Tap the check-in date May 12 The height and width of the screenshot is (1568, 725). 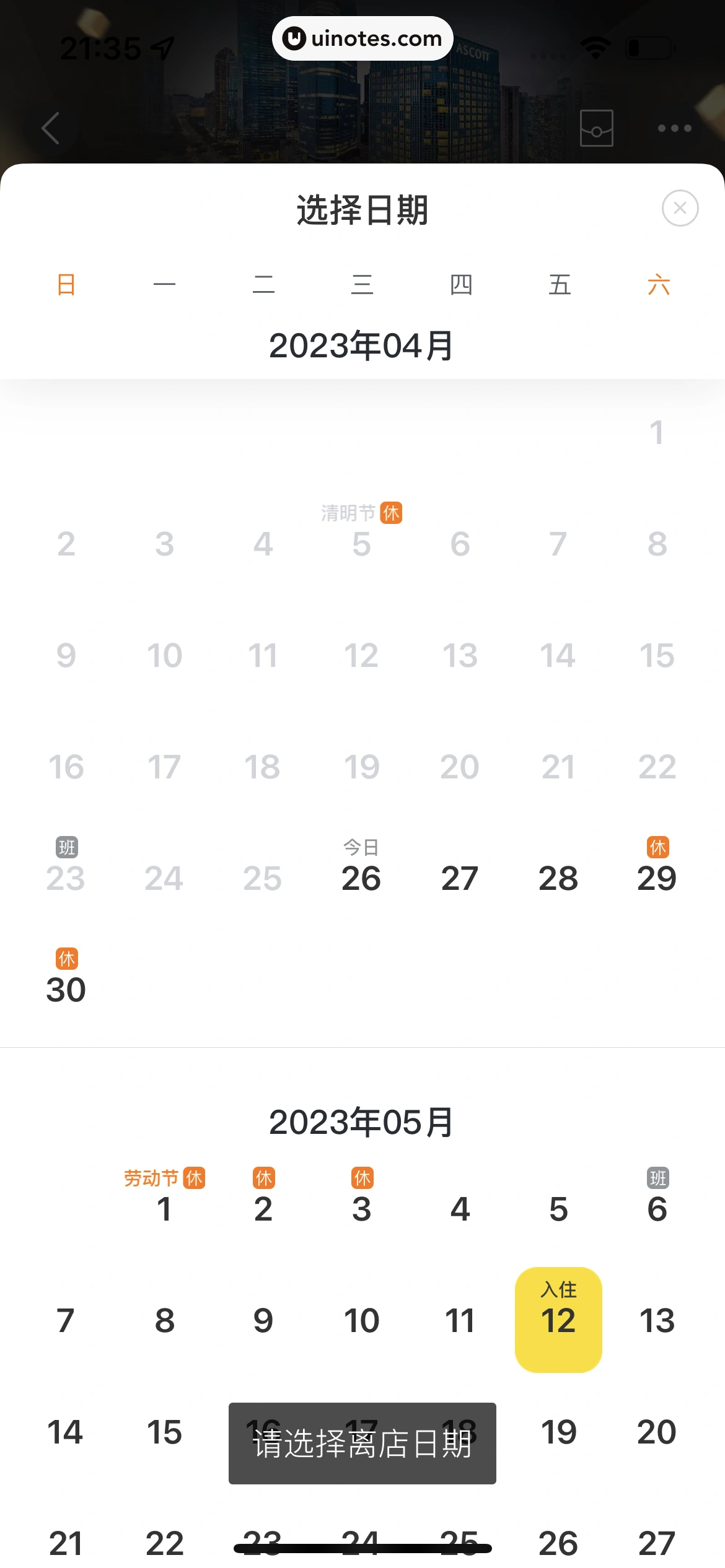558,1319
